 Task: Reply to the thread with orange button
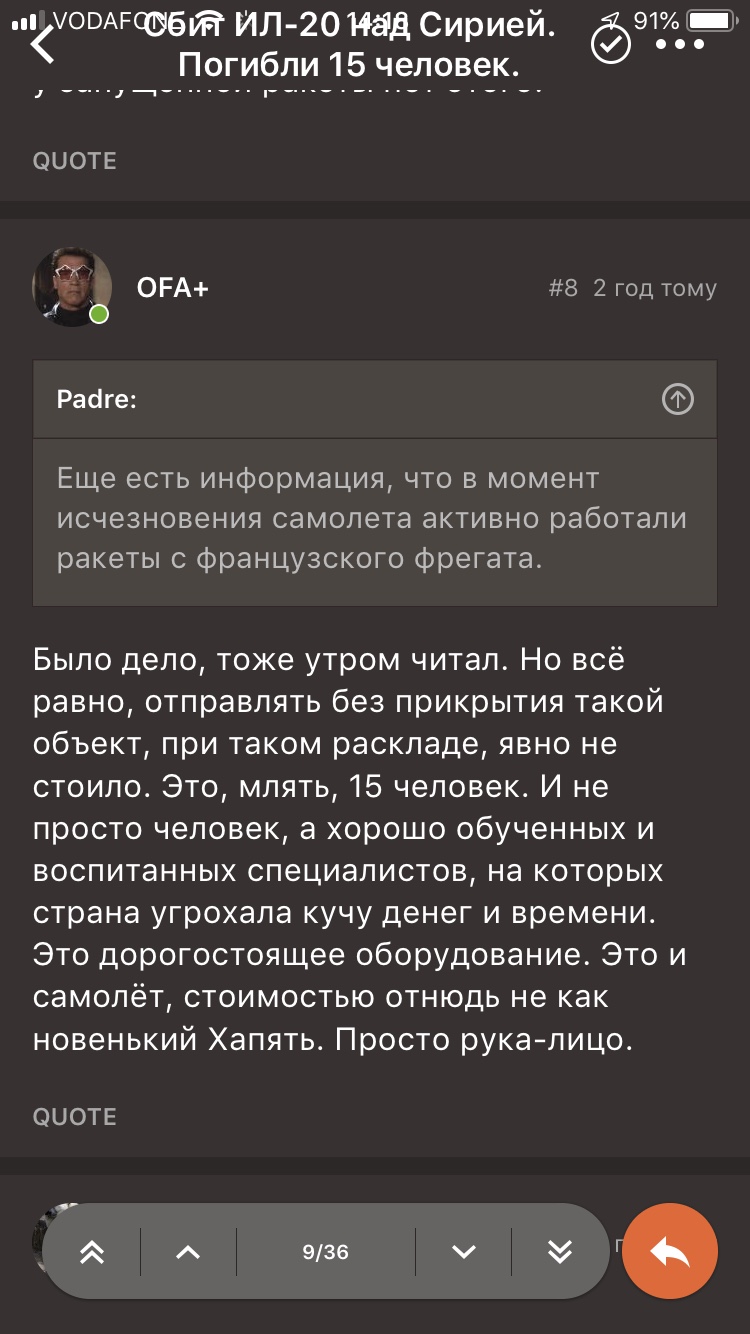(670, 1251)
